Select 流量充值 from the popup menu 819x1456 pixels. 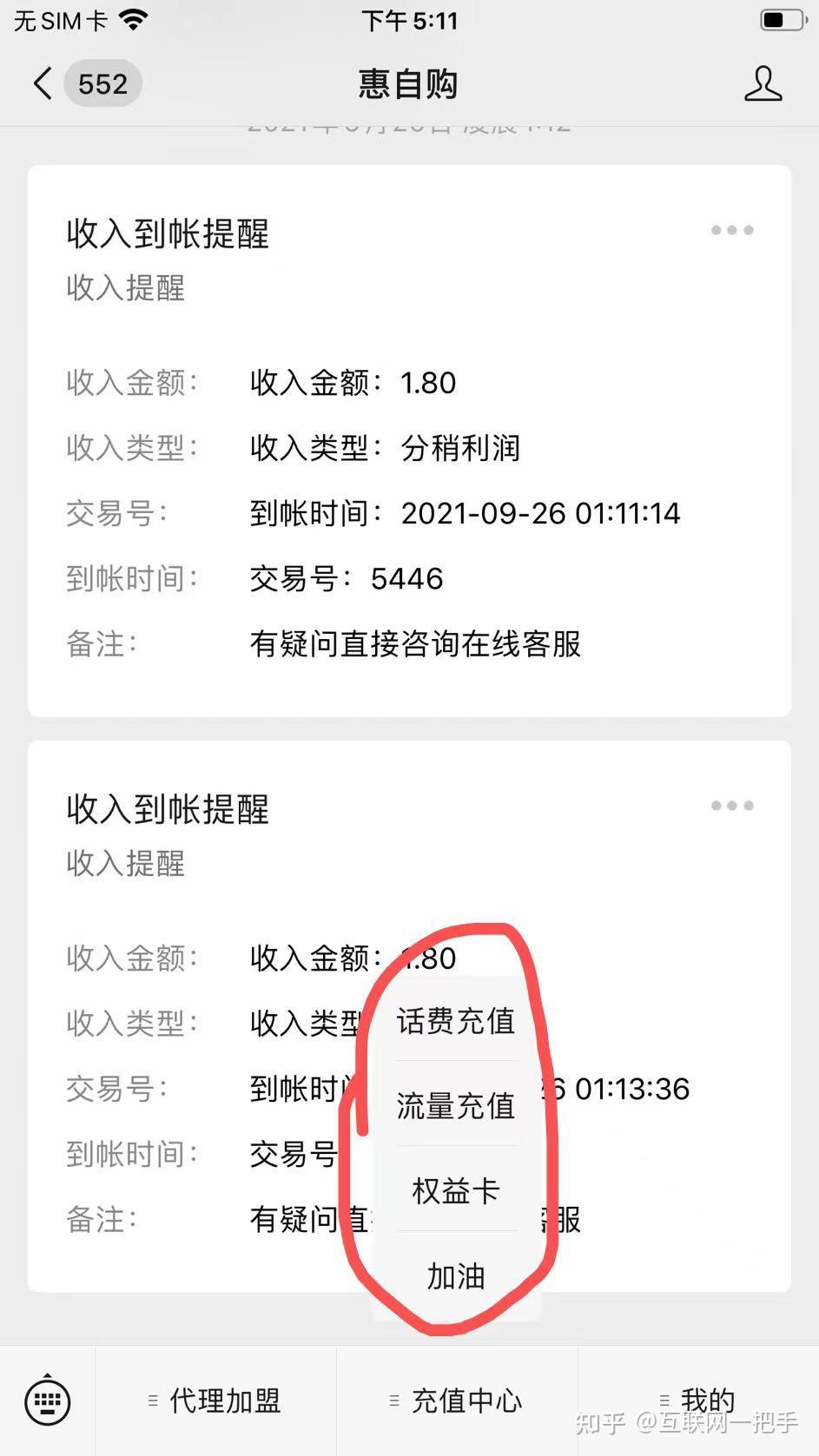(x=456, y=1106)
